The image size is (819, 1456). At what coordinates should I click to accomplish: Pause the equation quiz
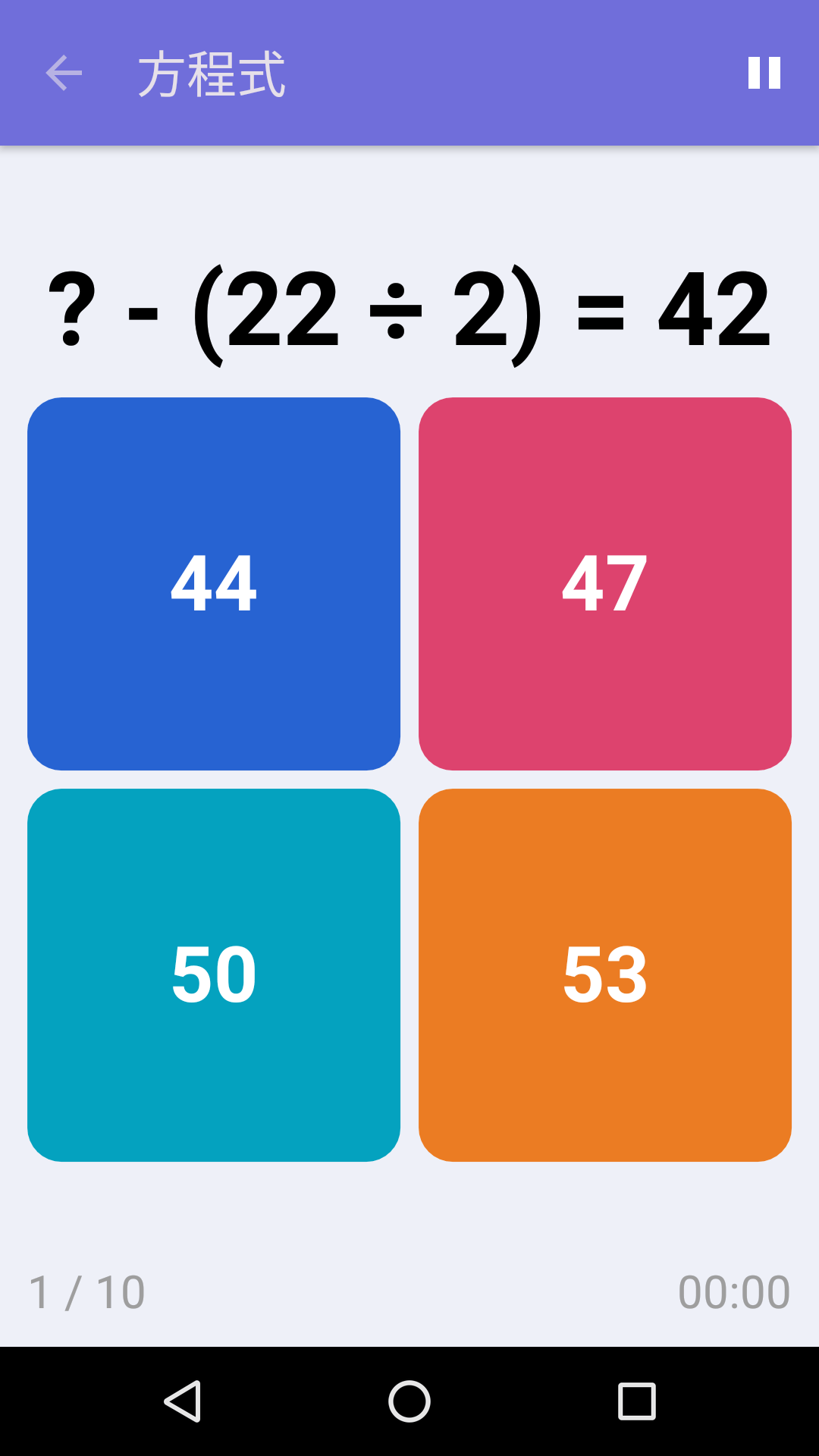coord(764,74)
